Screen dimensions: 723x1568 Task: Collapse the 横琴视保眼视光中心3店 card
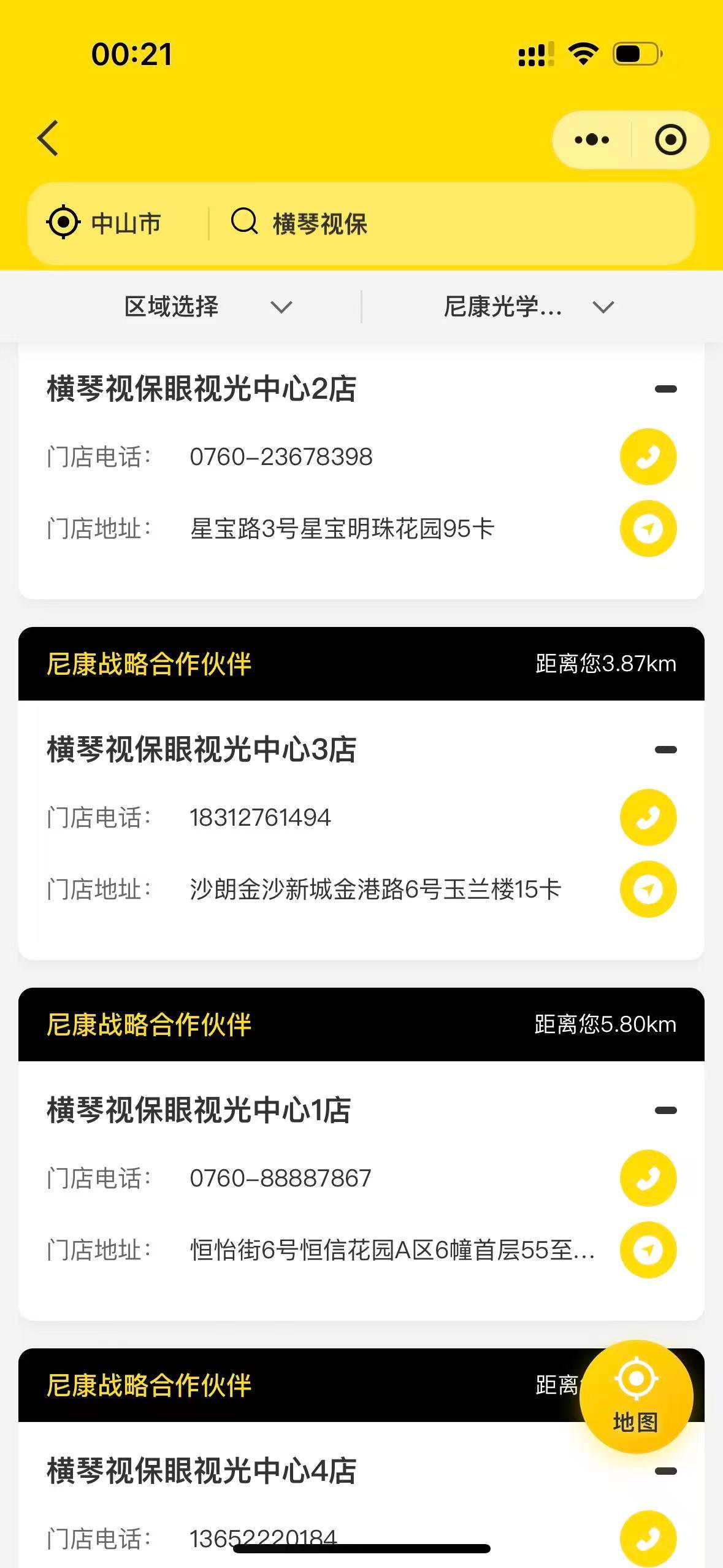[665, 750]
